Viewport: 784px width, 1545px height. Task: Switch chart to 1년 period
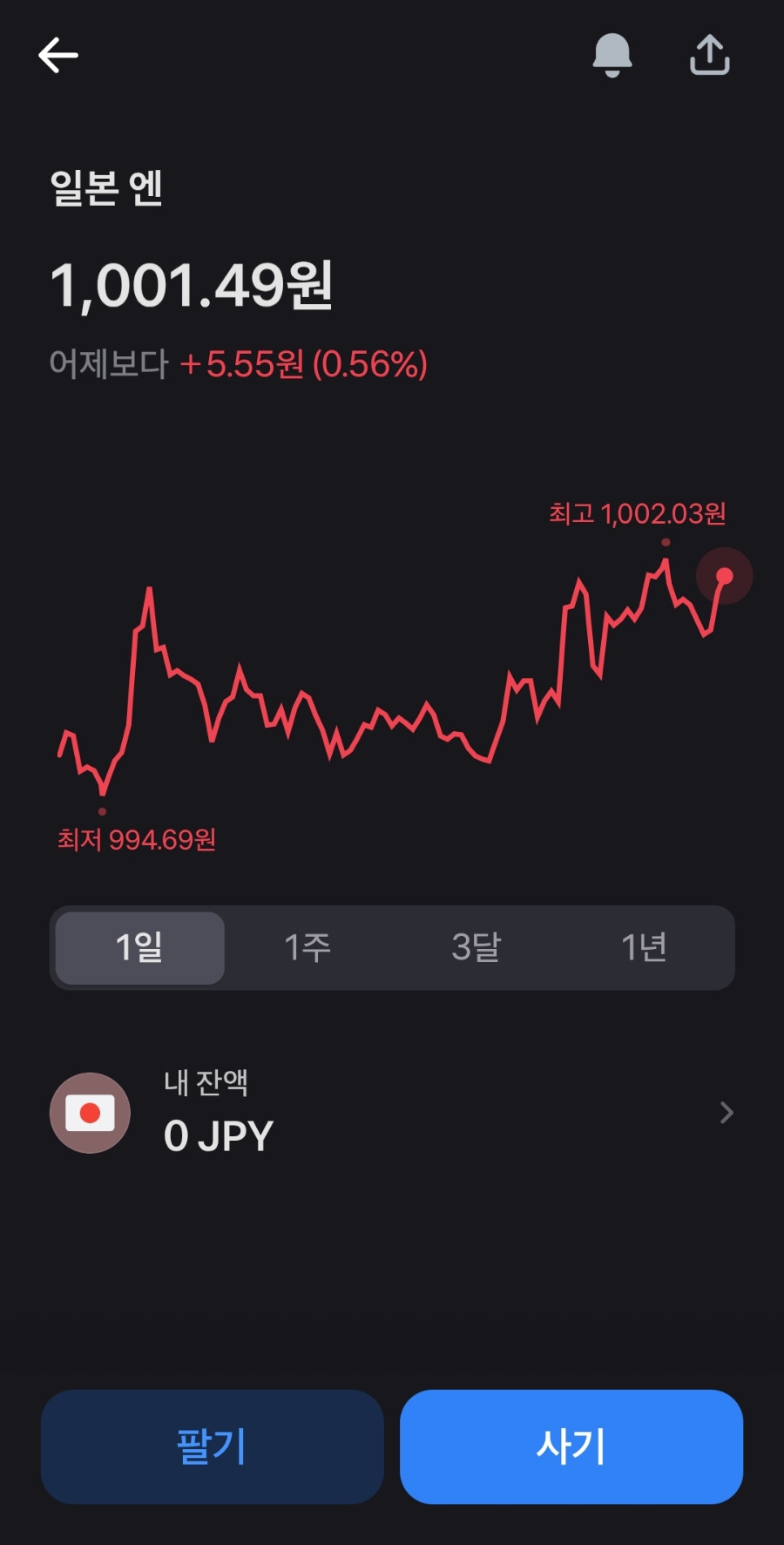[645, 948]
